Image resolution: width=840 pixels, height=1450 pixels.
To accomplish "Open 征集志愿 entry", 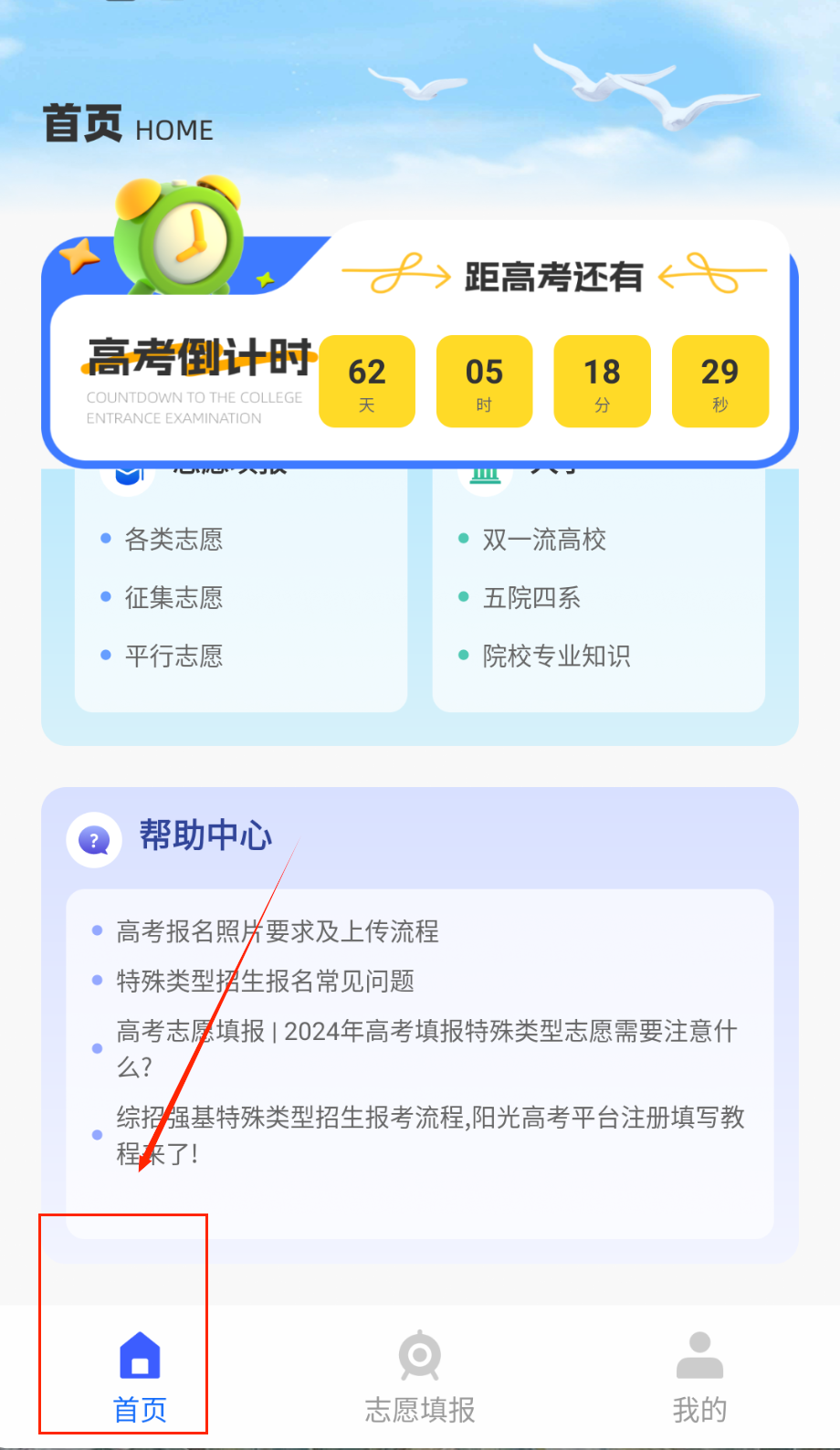I will pos(173,598).
